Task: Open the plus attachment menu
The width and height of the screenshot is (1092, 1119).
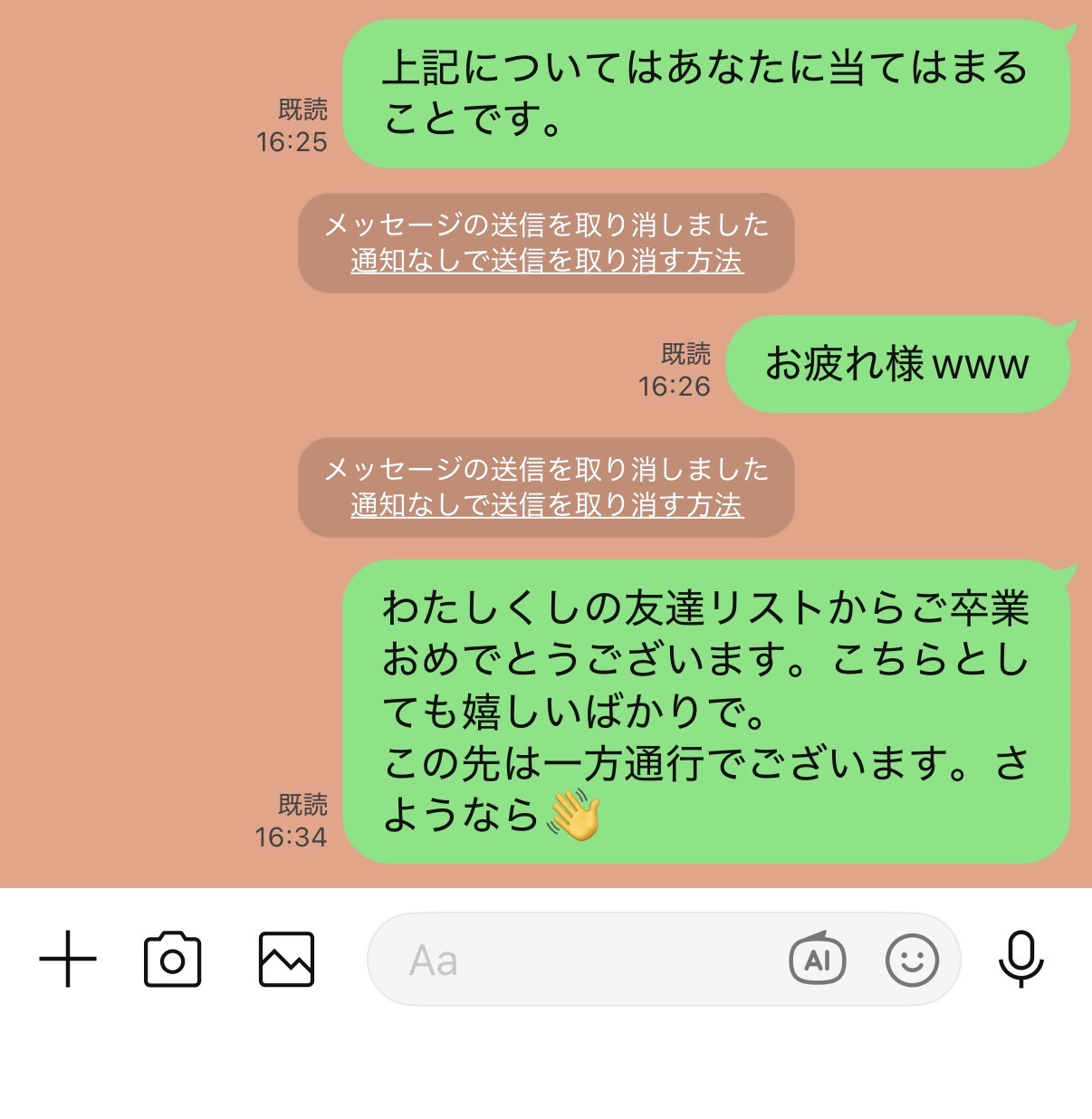Action: click(68, 959)
